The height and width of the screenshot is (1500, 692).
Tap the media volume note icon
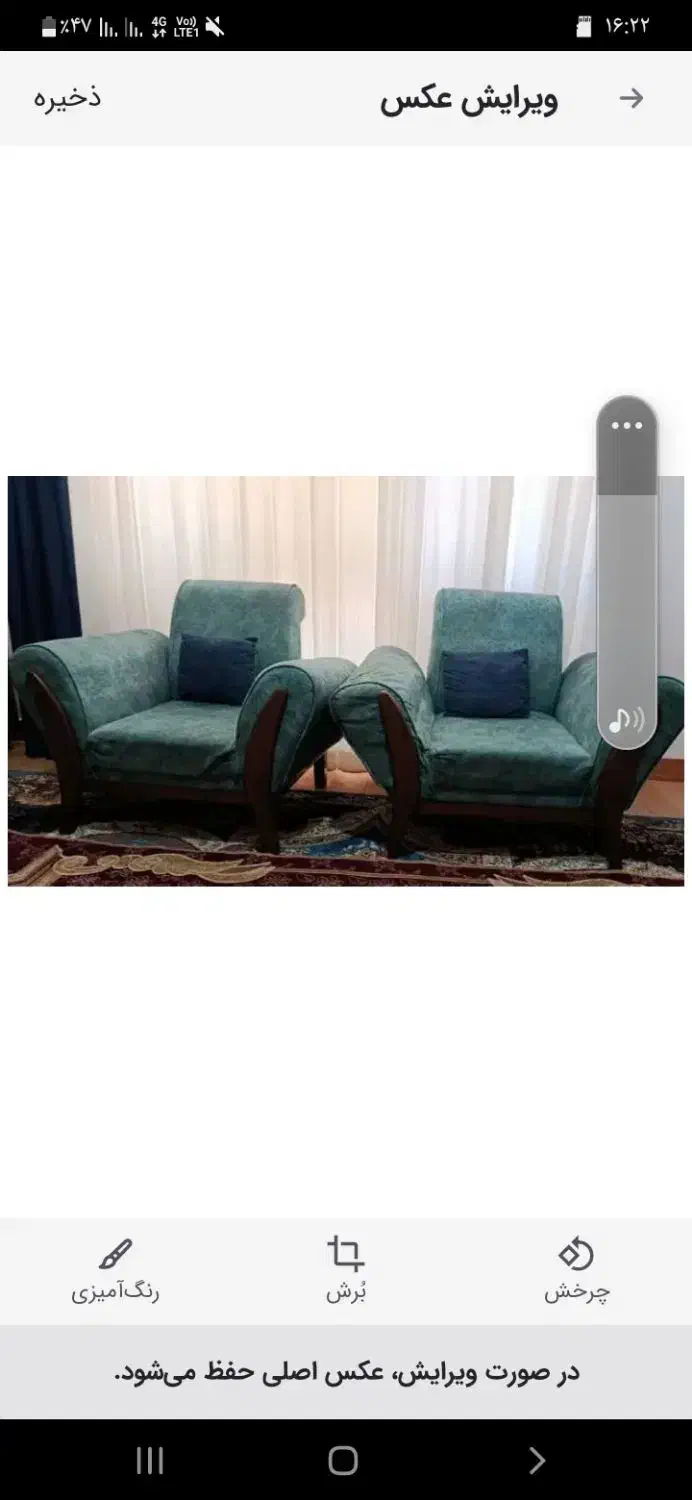[x=627, y=720]
